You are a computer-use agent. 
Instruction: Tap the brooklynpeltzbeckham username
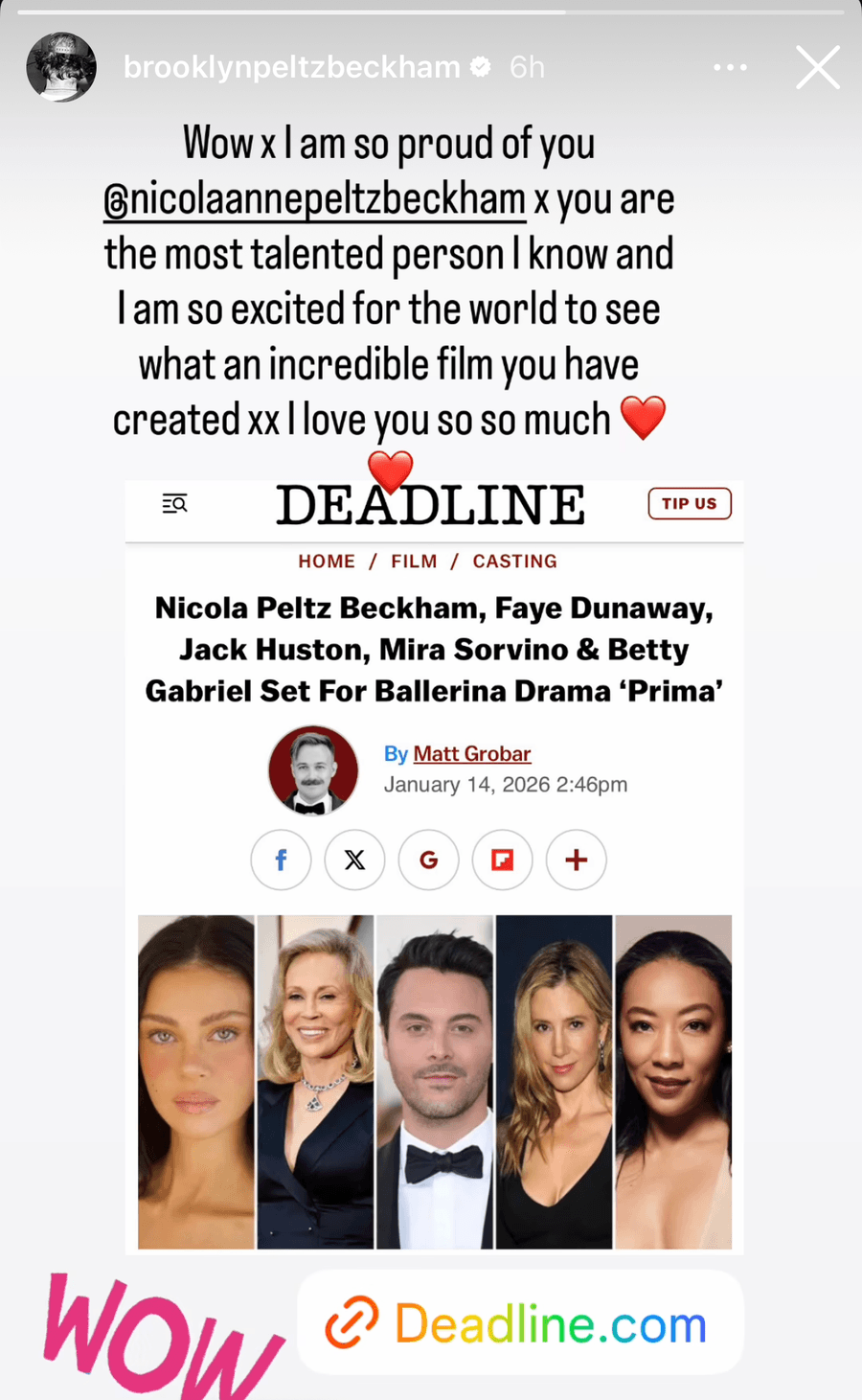(x=291, y=68)
